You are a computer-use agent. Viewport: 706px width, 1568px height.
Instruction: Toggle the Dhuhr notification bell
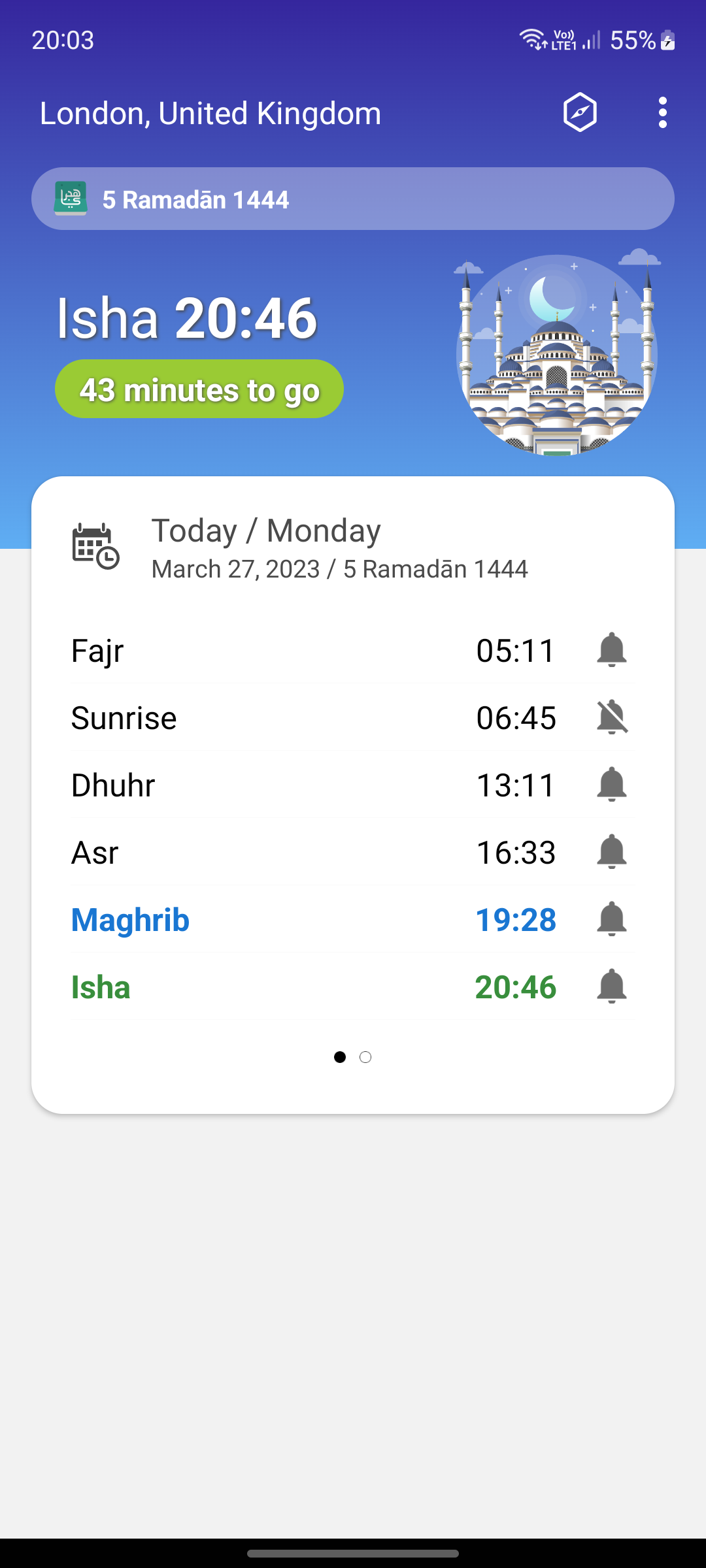tap(612, 785)
